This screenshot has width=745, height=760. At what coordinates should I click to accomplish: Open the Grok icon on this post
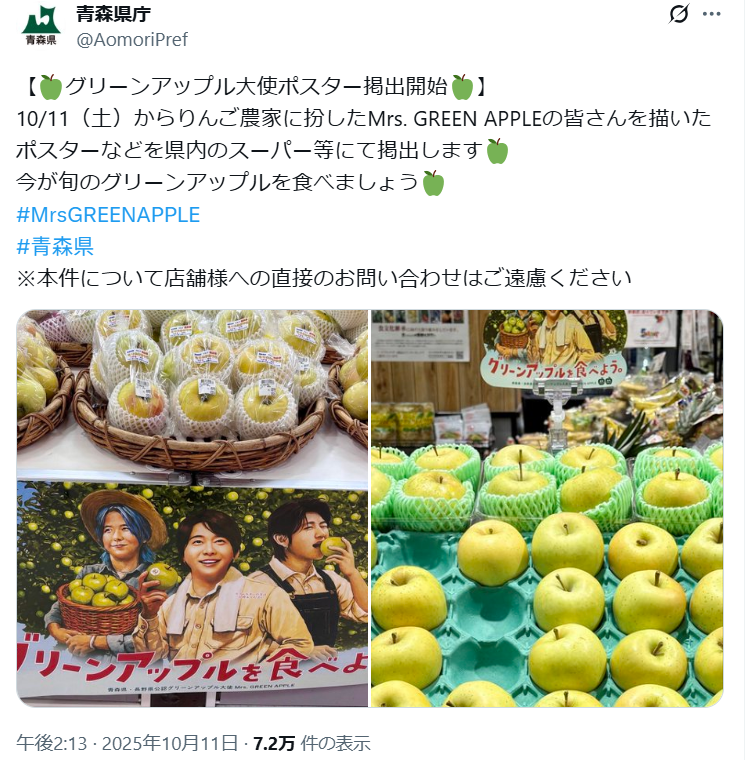678,15
